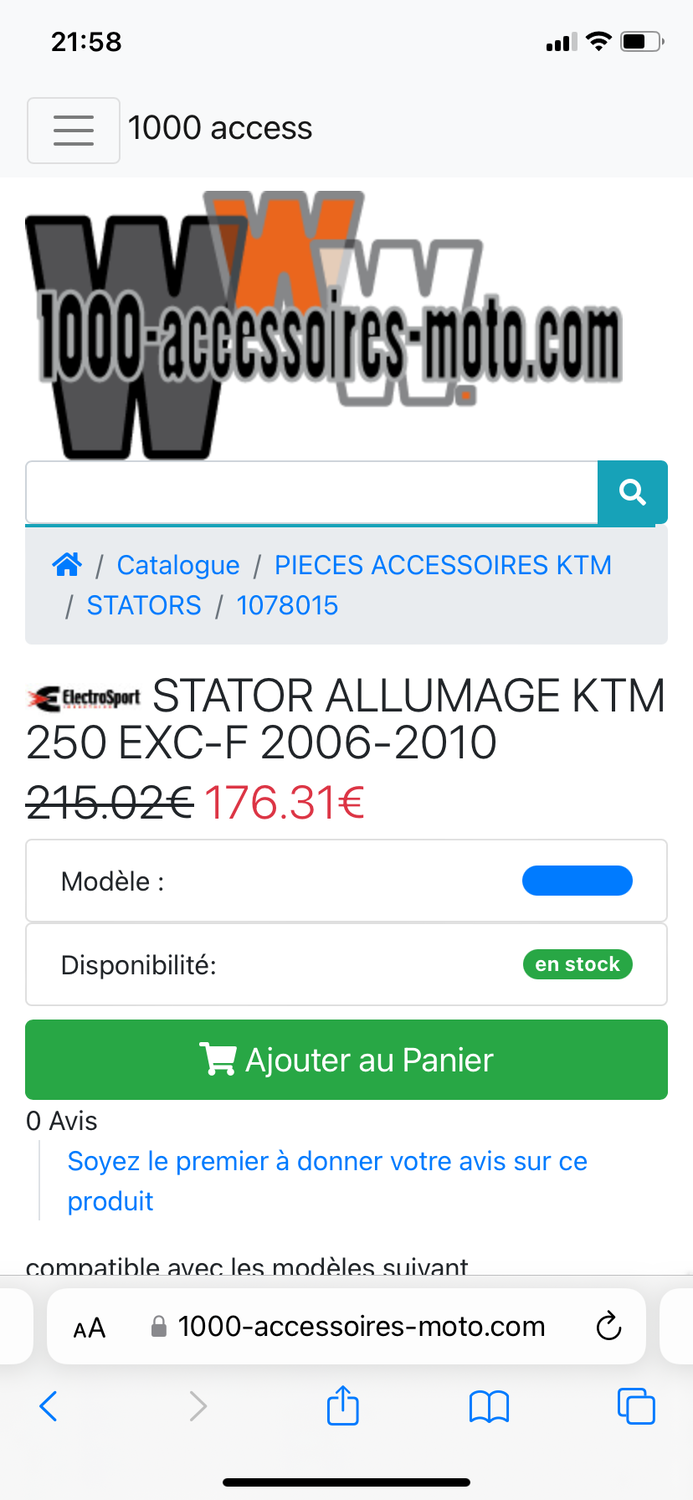Open Safari bookmarks
This screenshot has height=1500, width=693.
(489, 1407)
